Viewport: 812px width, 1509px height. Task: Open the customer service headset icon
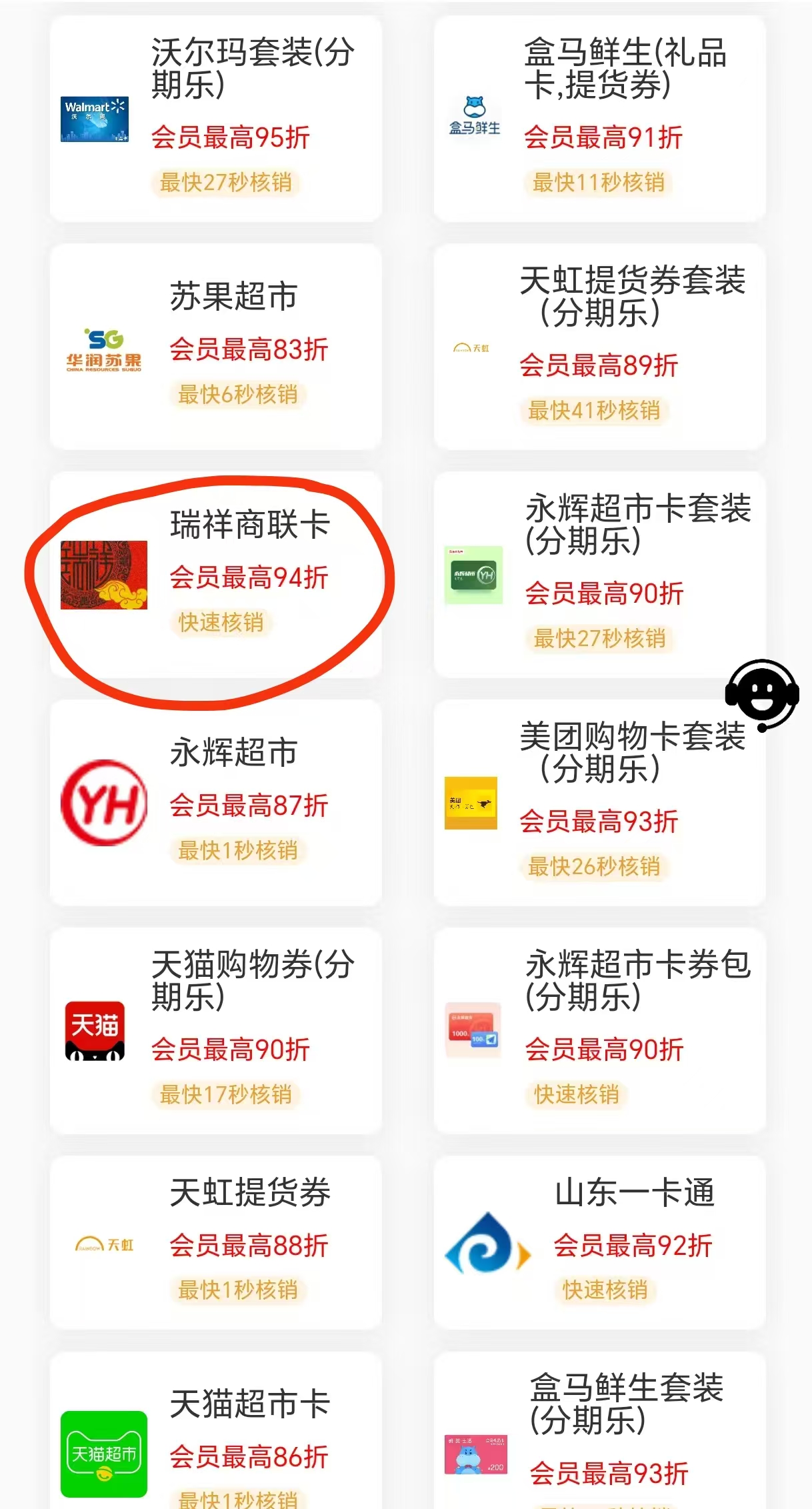pos(762,695)
